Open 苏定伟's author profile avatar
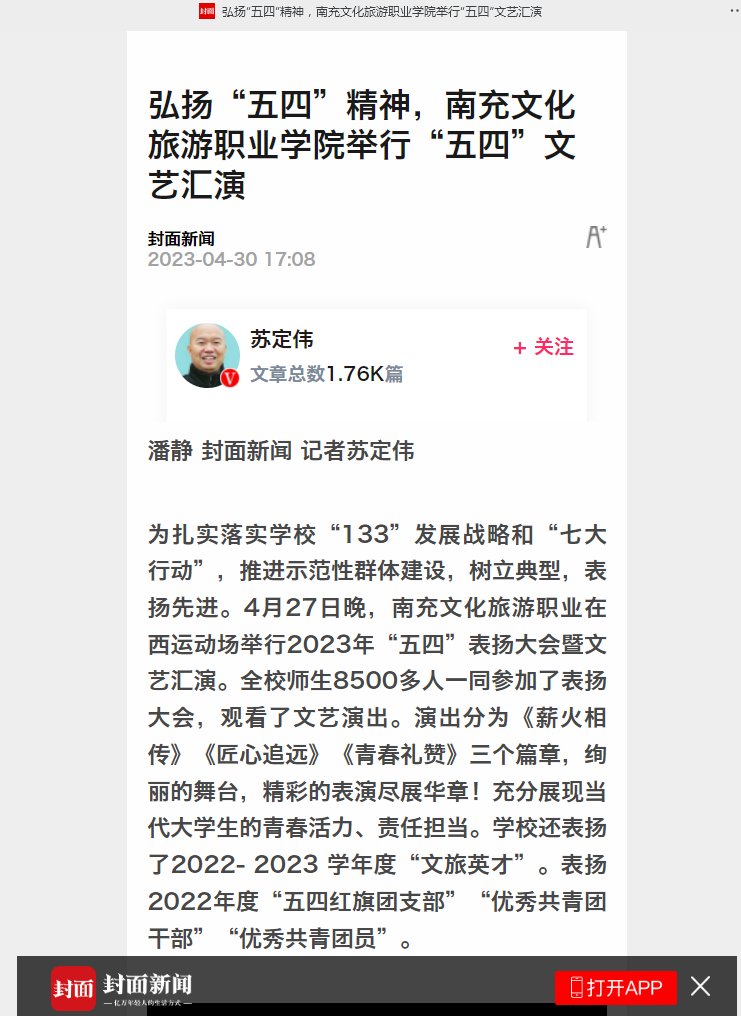This screenshot has width=741, height=1016. tap(207, 355)
